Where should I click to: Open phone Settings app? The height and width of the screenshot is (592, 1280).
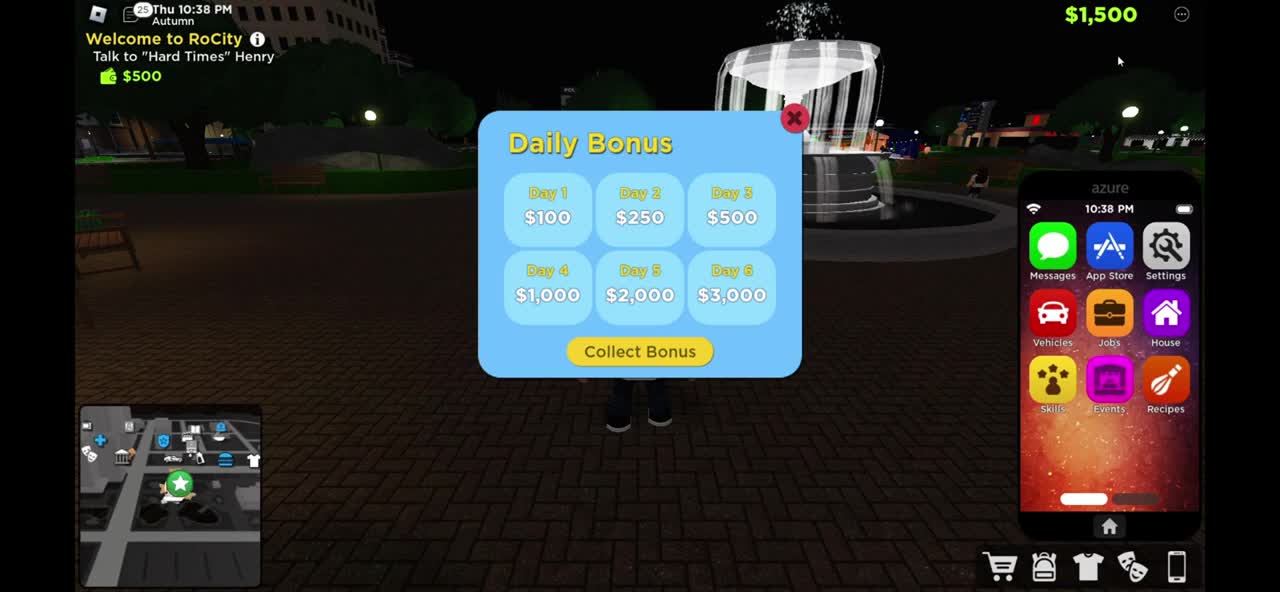pyautogui.click(x=1166, y=246)
